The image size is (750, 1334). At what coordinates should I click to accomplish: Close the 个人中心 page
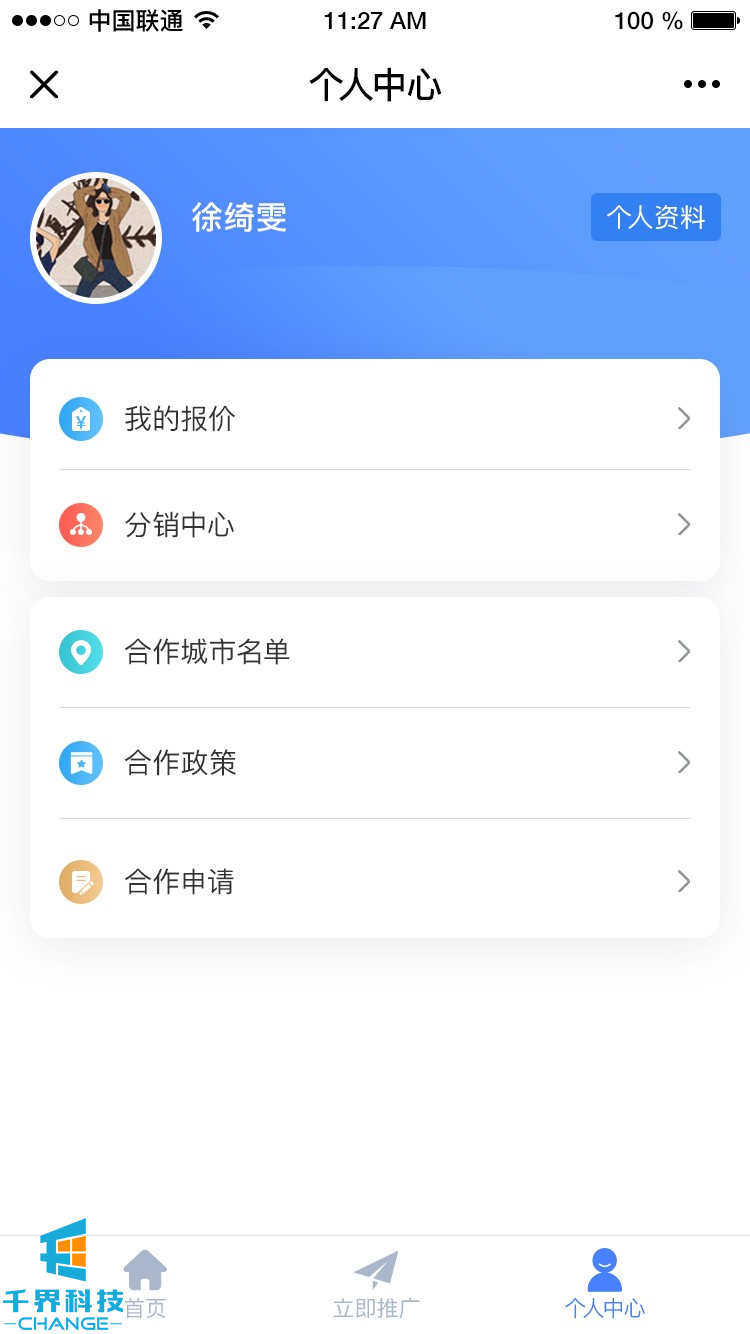coord(44,85)
